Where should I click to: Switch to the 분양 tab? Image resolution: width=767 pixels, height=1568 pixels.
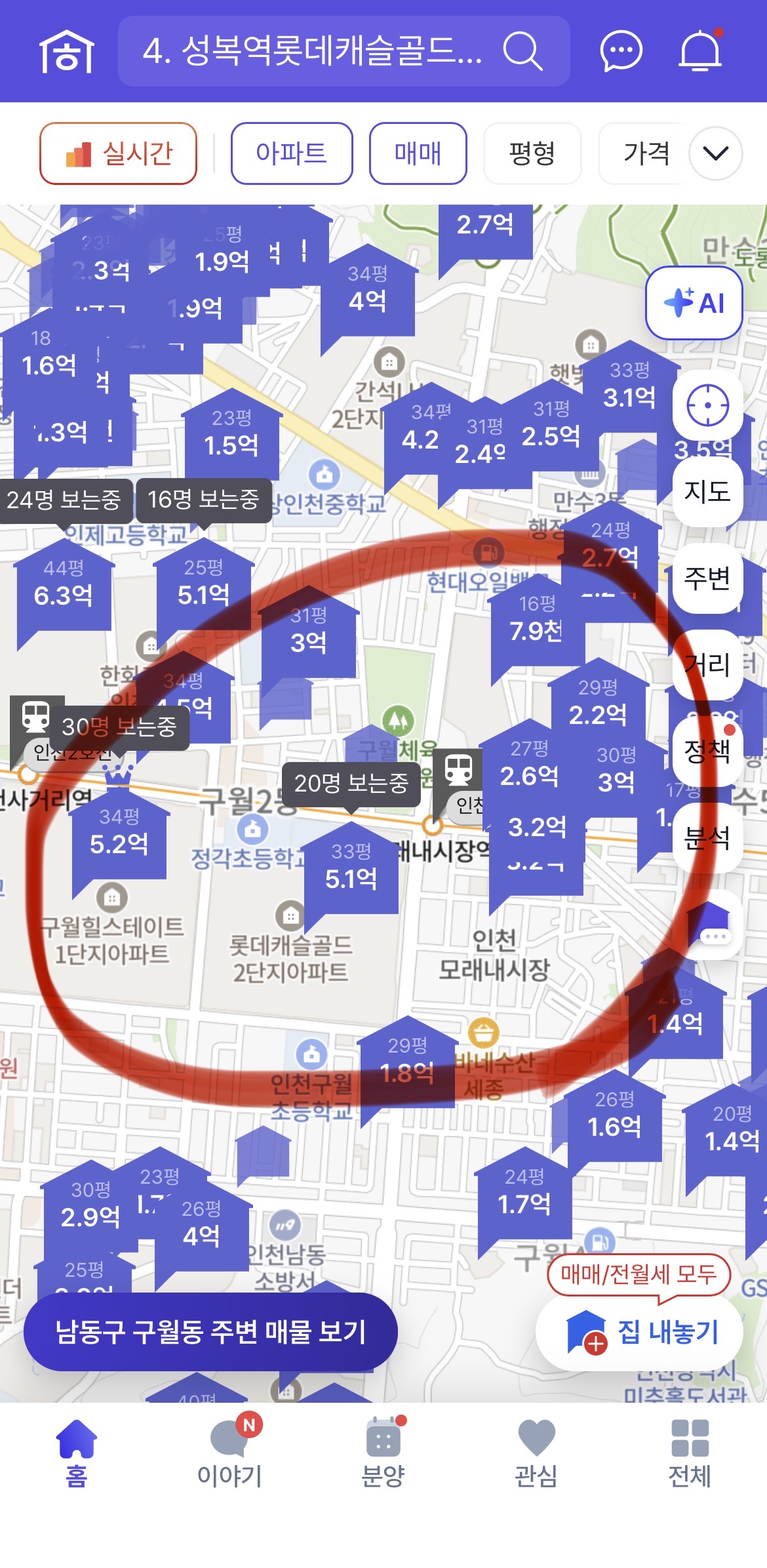coord(383,1453)
